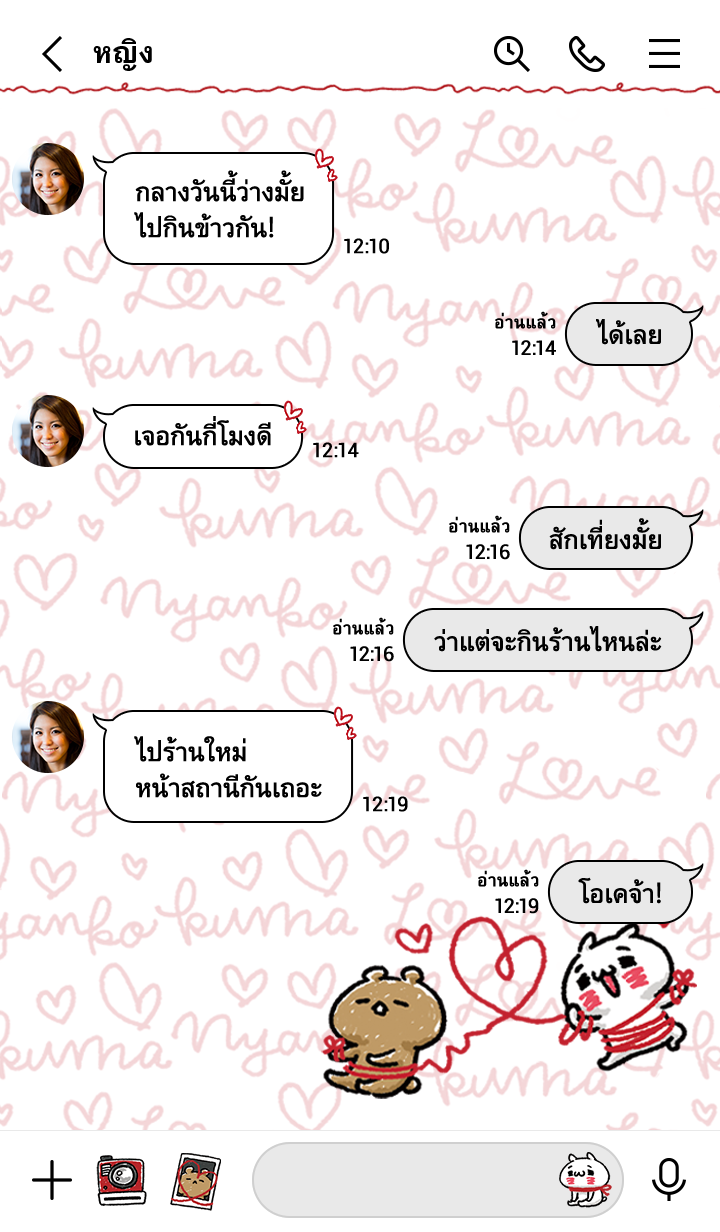Open หญิง's profile photo beside the 12:10 message
This screenshot has width=720, height=1232.
pos(50,180)
